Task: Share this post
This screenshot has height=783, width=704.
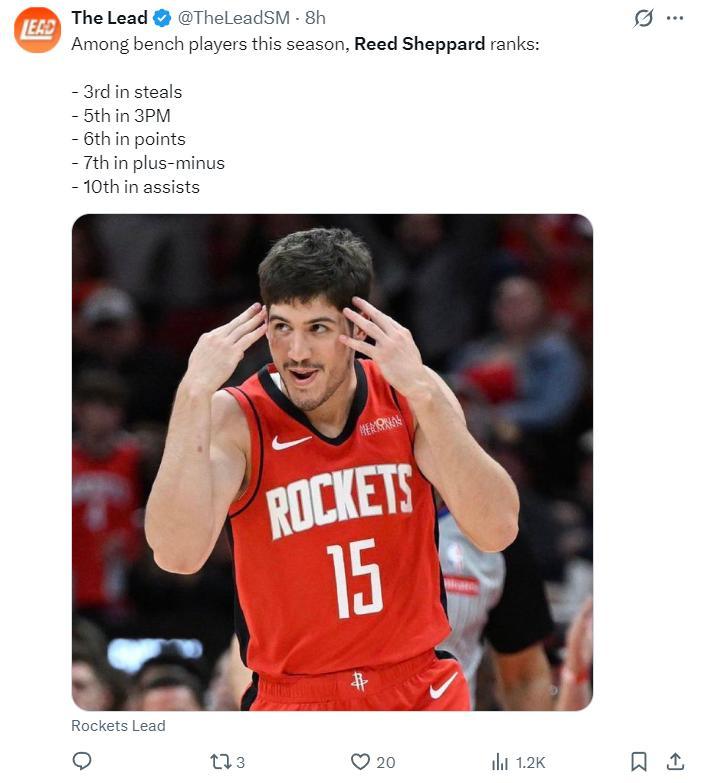Action: [675, 761]
